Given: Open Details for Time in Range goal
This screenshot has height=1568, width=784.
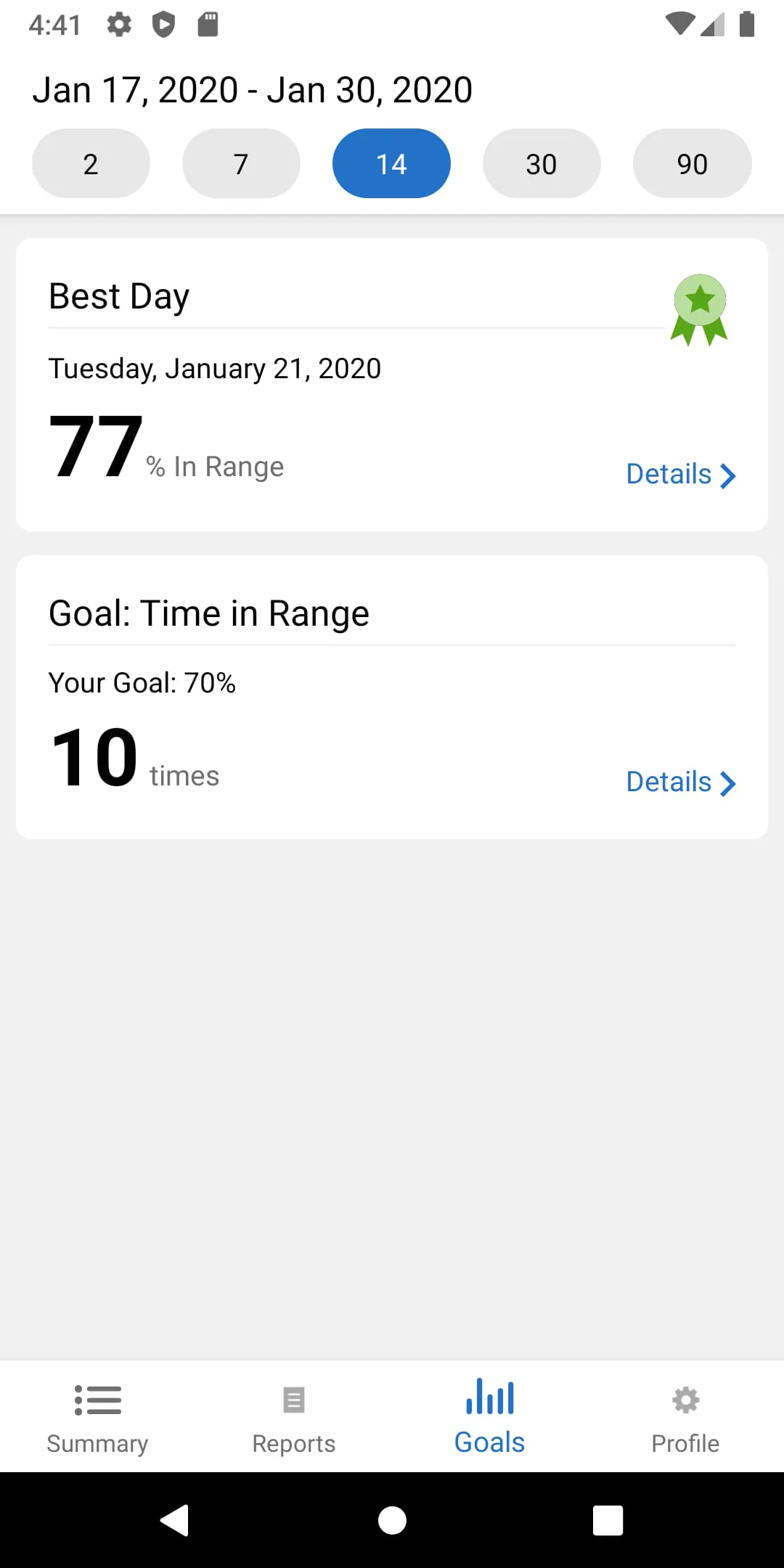Looking at the screenshot, I should tap(668, 782).
